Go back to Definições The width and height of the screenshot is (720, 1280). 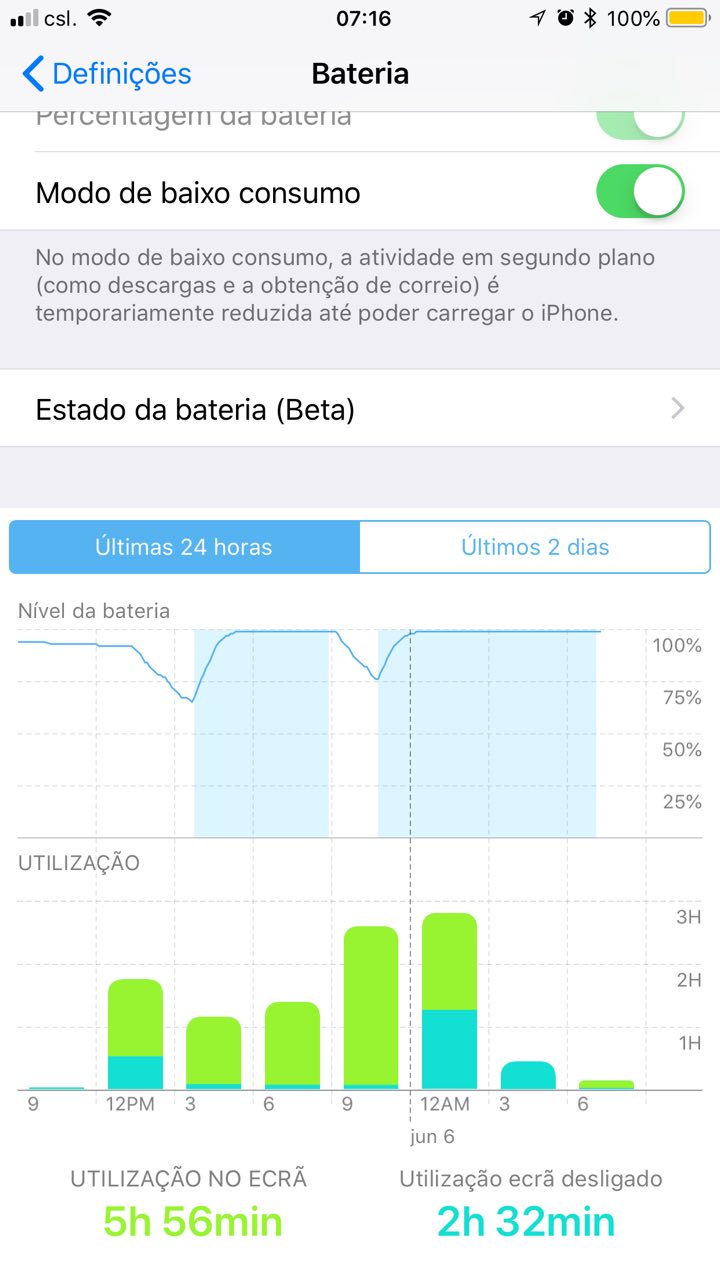106,74
